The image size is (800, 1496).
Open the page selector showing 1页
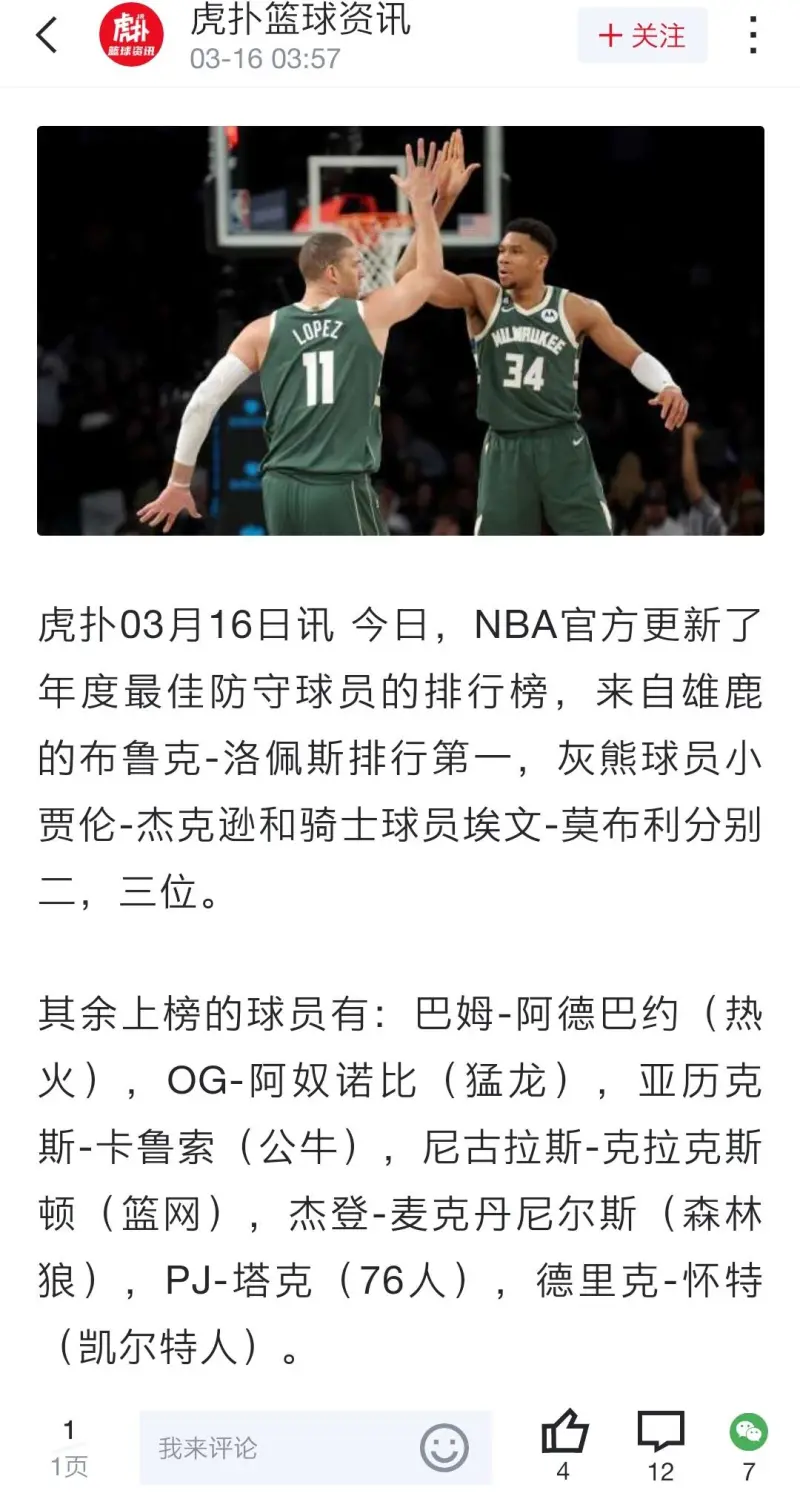click(69, 1448)
